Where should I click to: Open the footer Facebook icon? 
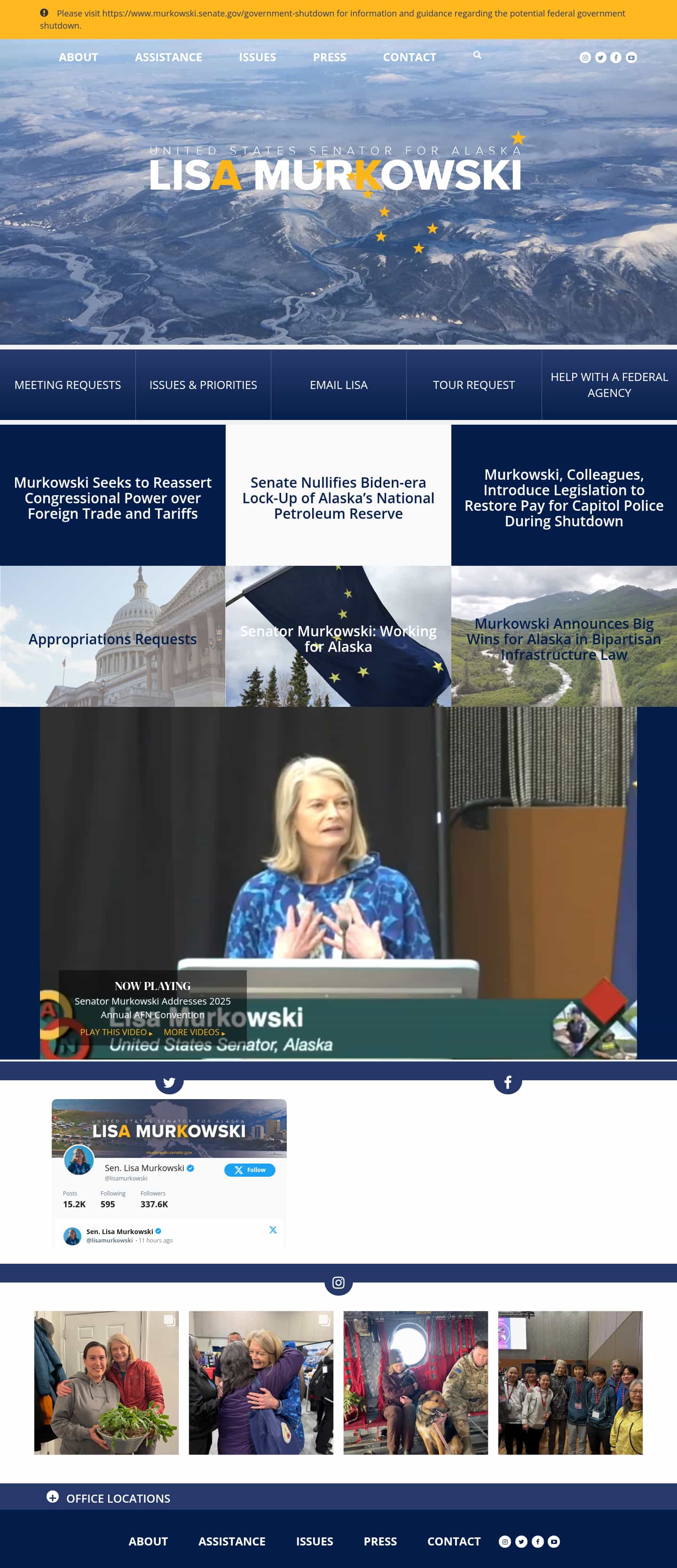point(538,1541)
